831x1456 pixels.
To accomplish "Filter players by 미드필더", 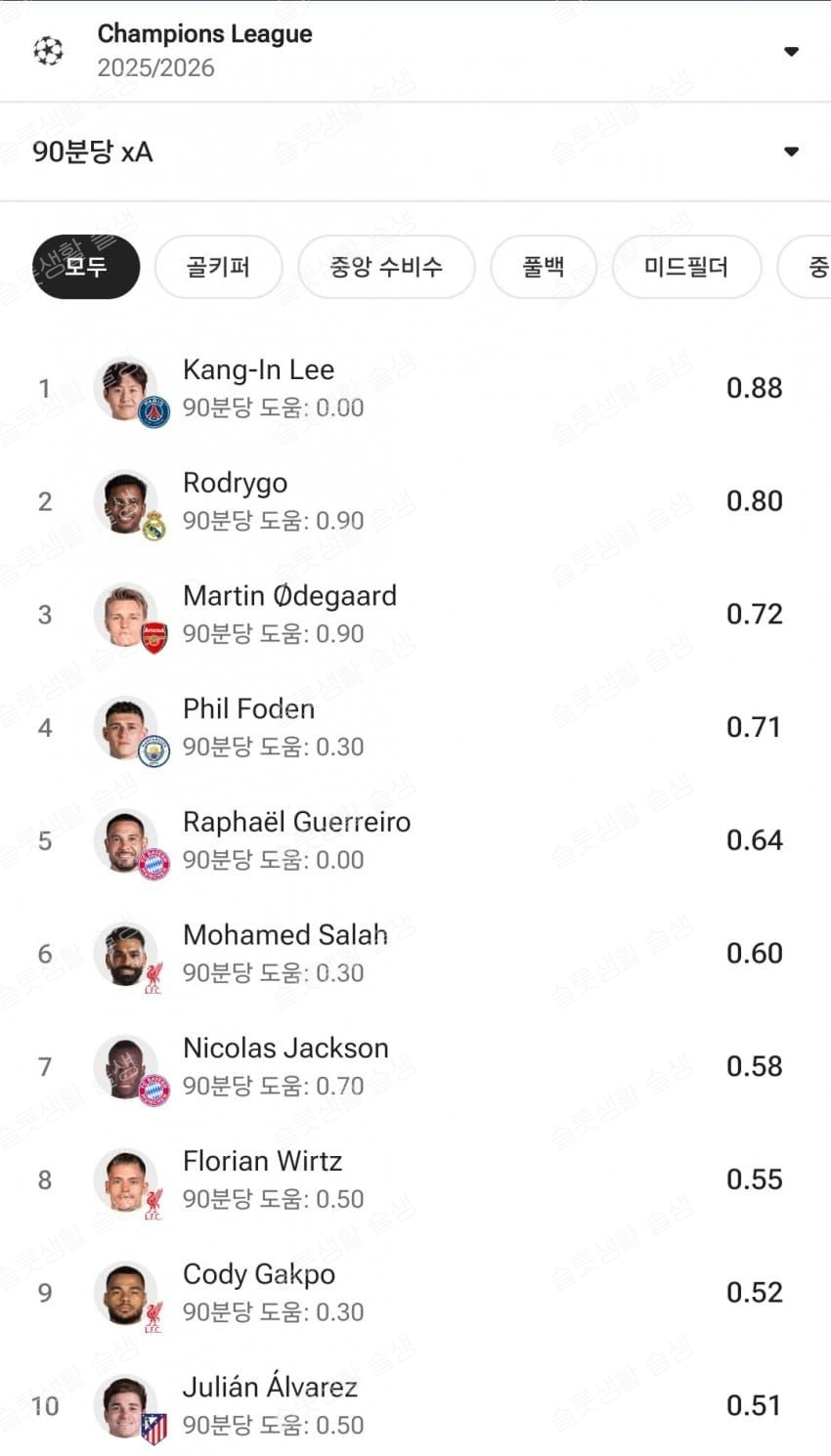I will 685,267.
